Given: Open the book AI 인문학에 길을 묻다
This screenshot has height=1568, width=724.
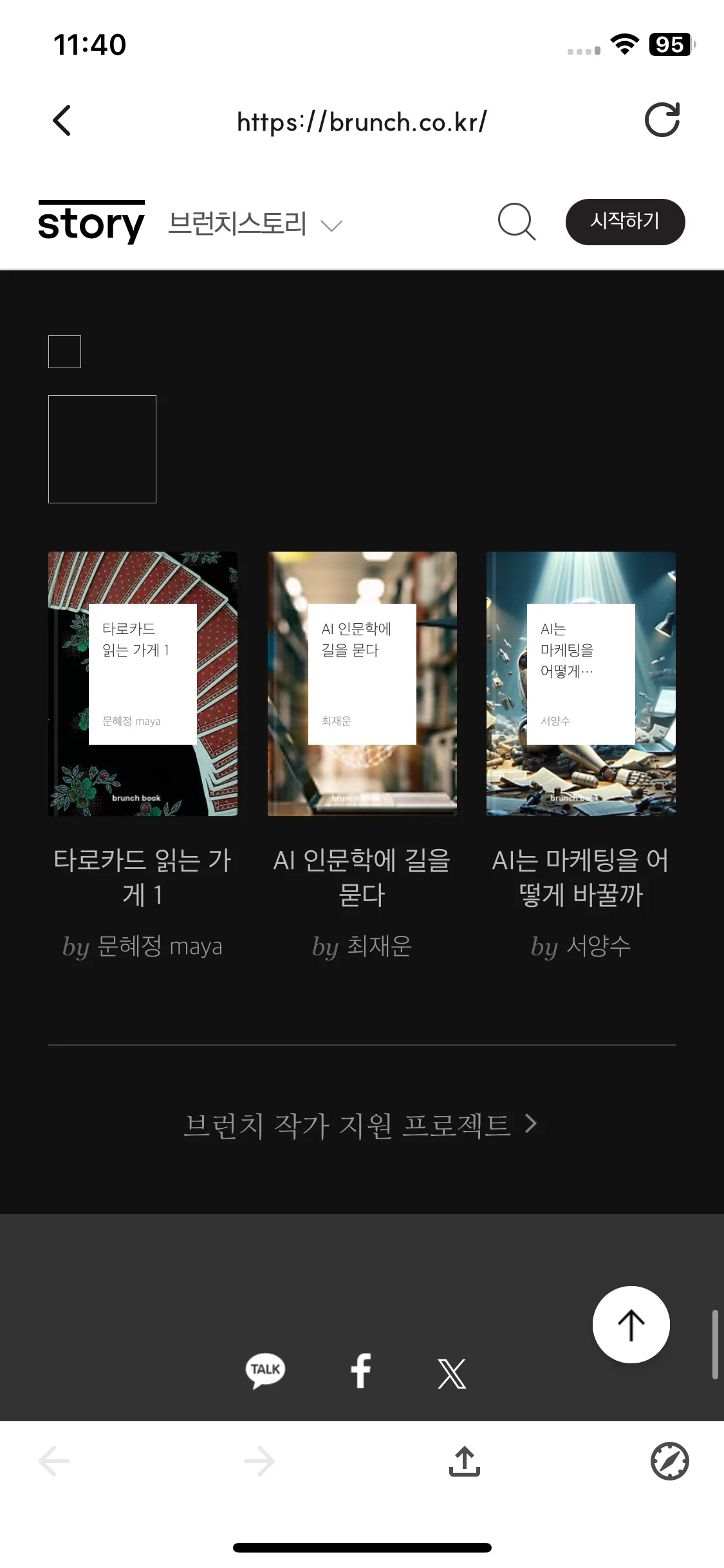Looking at the screenshot, I should [362, 684].
